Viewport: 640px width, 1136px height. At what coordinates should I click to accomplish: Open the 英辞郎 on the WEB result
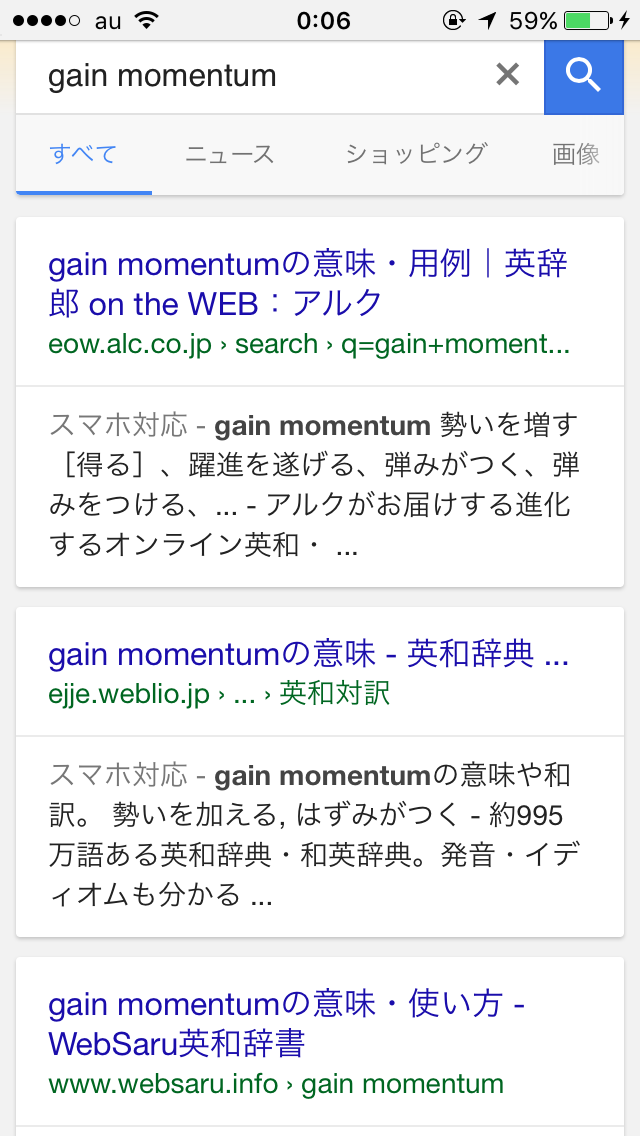click(307, 283)
